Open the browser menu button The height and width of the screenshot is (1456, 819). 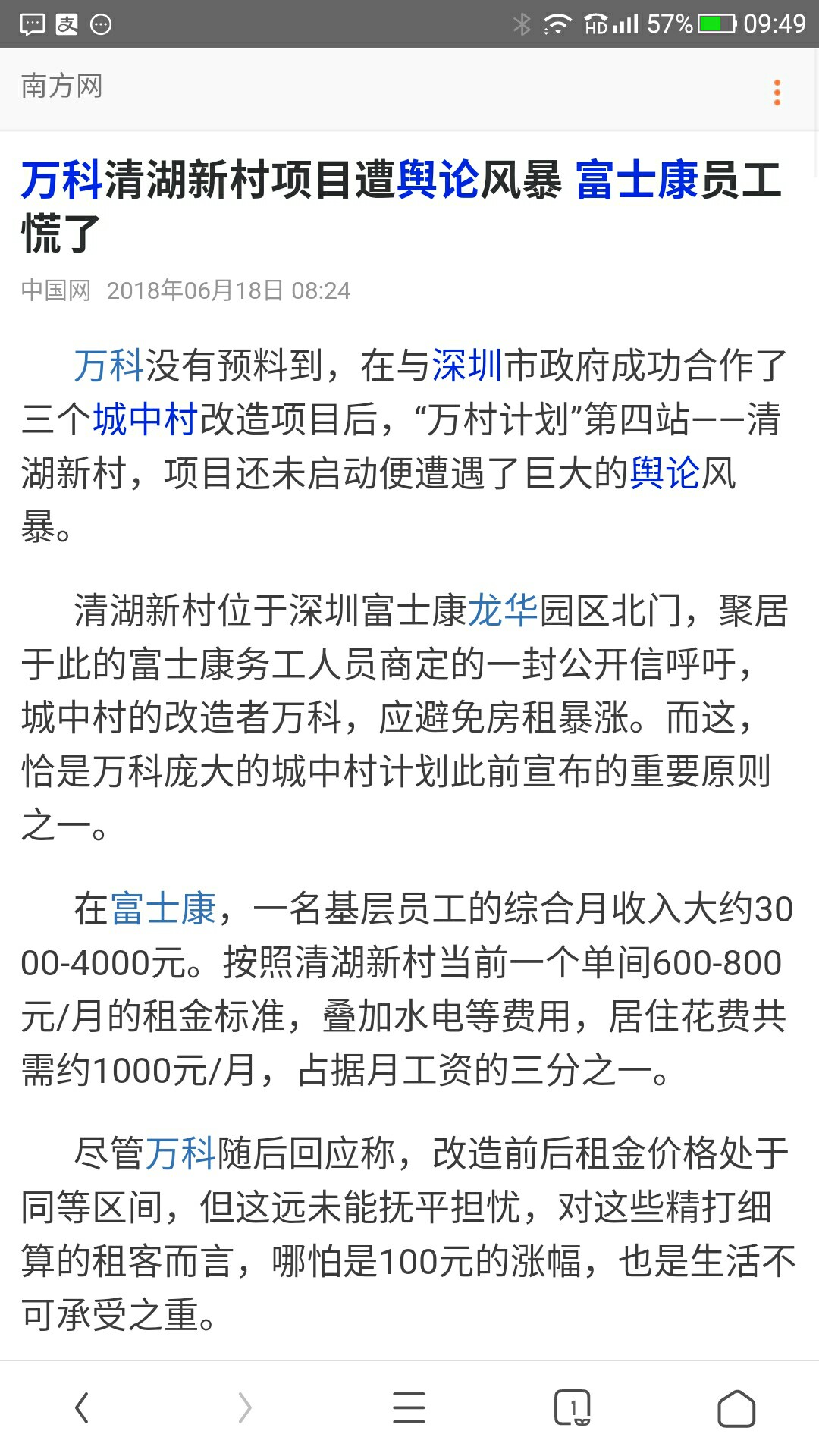click(x=409, y=1408)
